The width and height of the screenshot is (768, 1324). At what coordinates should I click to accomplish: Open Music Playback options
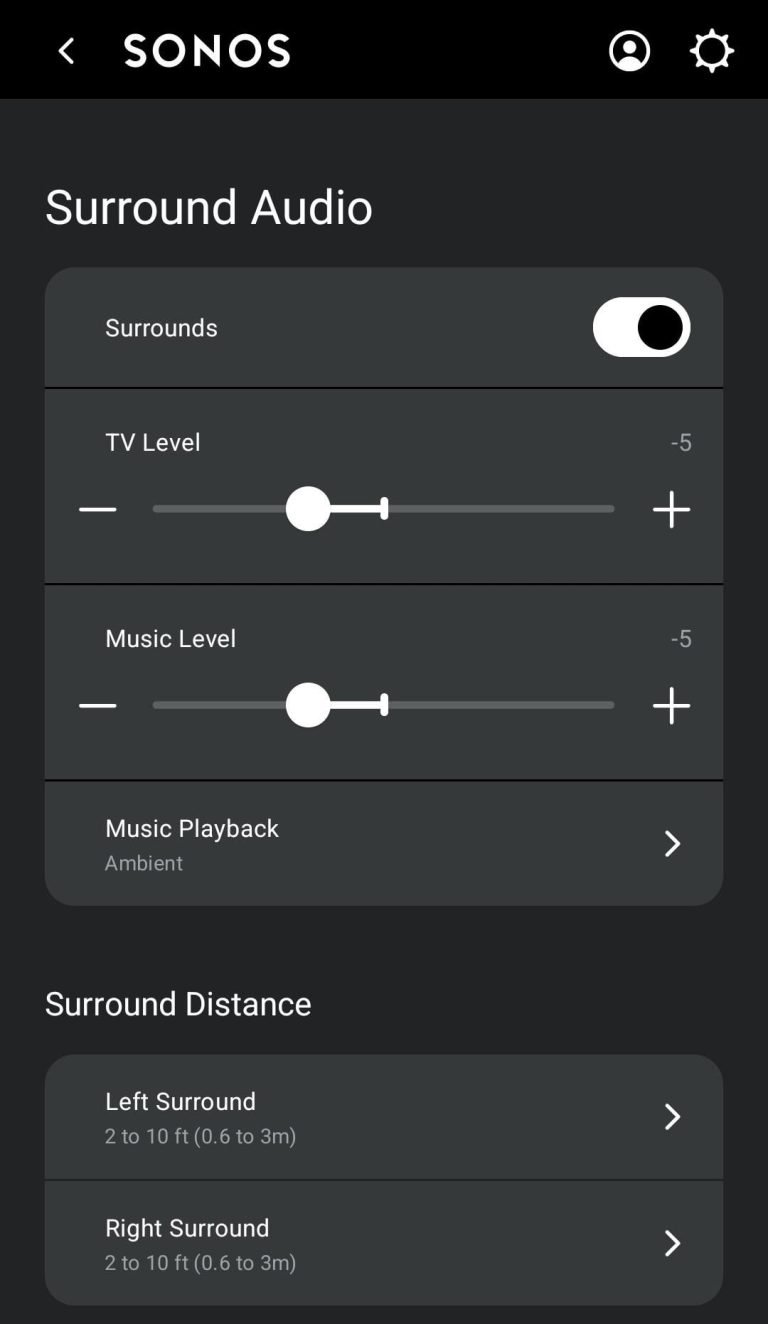tap(383, 843)
